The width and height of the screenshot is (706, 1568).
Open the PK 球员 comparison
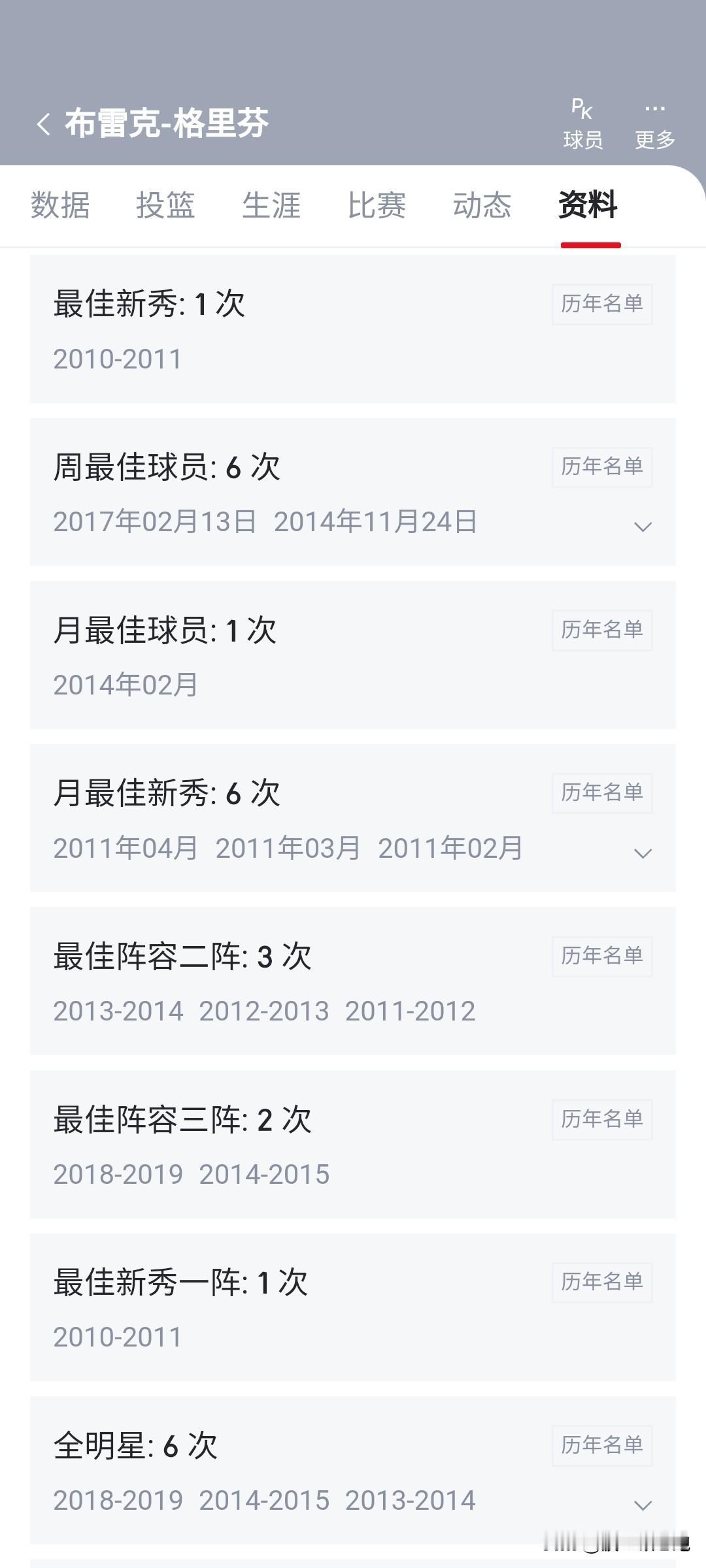582,124
